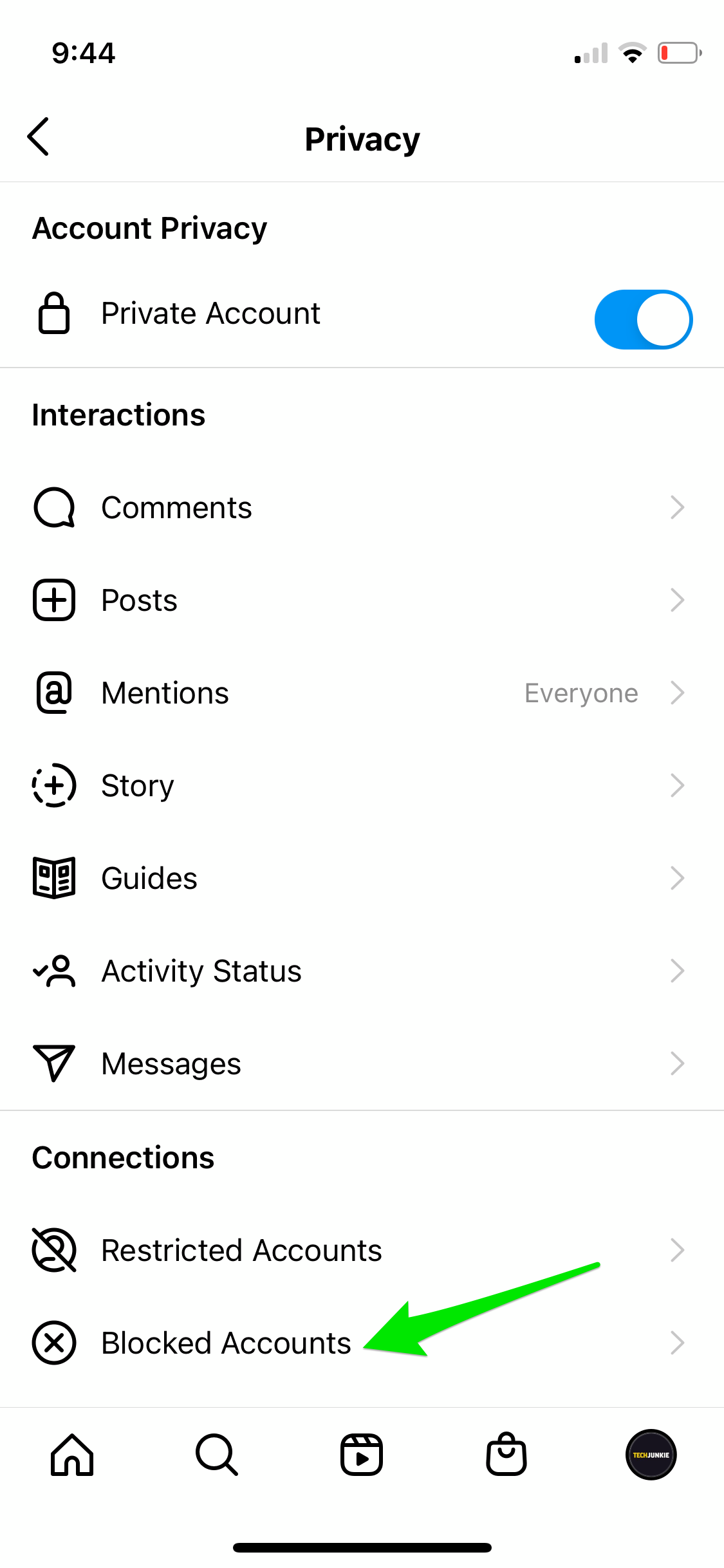The width and height of the screenshot is (724, 1568).
Task: Open Posts privacy settings
Action: pyautogui.click(x=362, y=601)
